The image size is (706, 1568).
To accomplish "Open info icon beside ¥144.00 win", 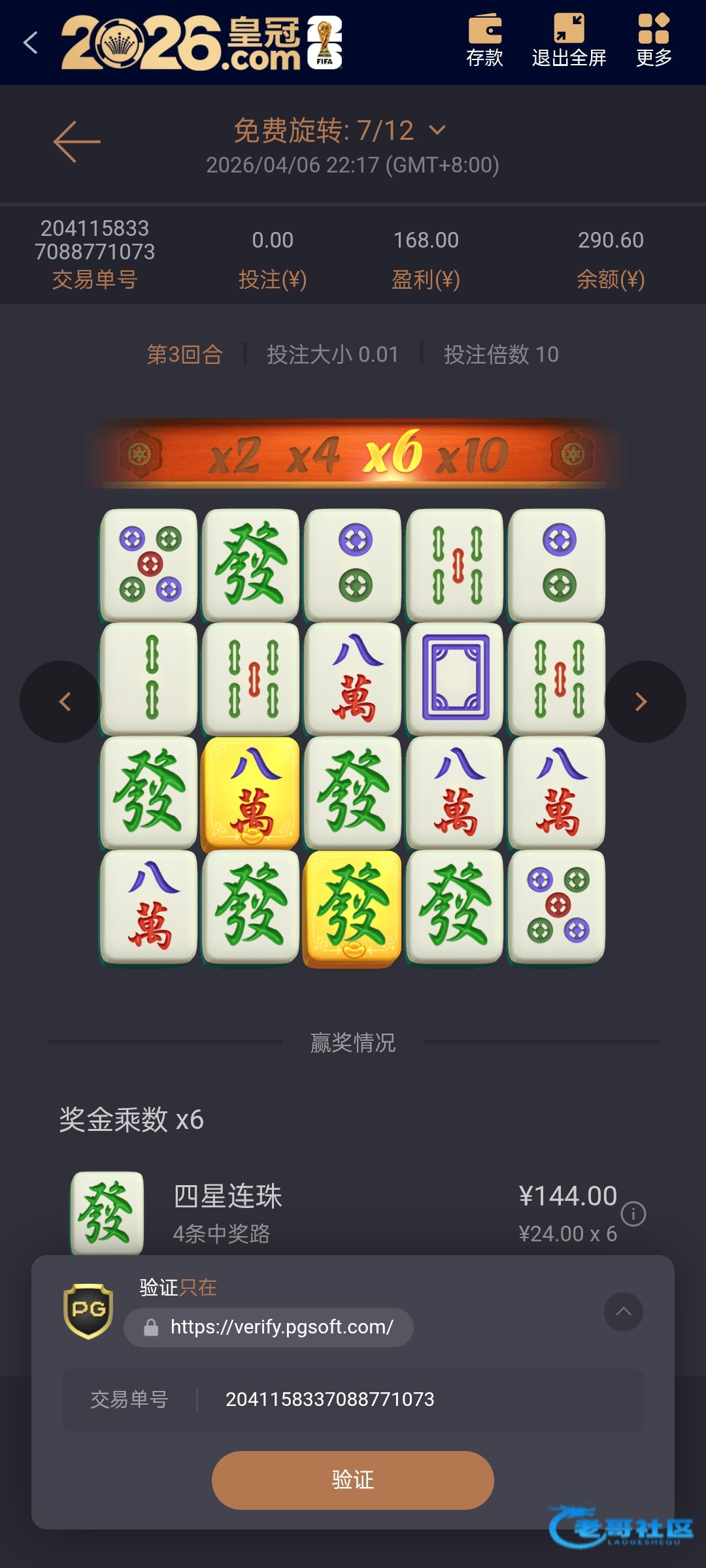I will coord(633,1214).
